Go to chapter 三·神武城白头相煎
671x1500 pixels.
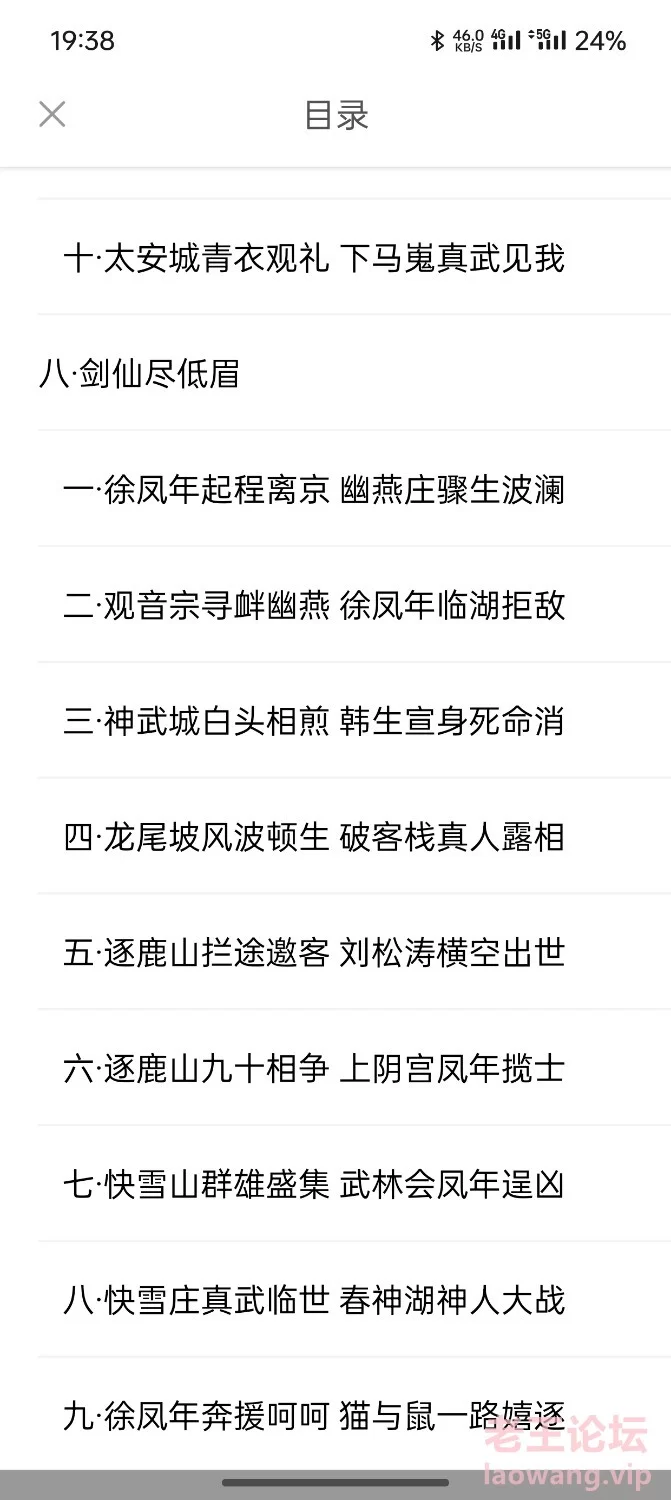point(335,722)
